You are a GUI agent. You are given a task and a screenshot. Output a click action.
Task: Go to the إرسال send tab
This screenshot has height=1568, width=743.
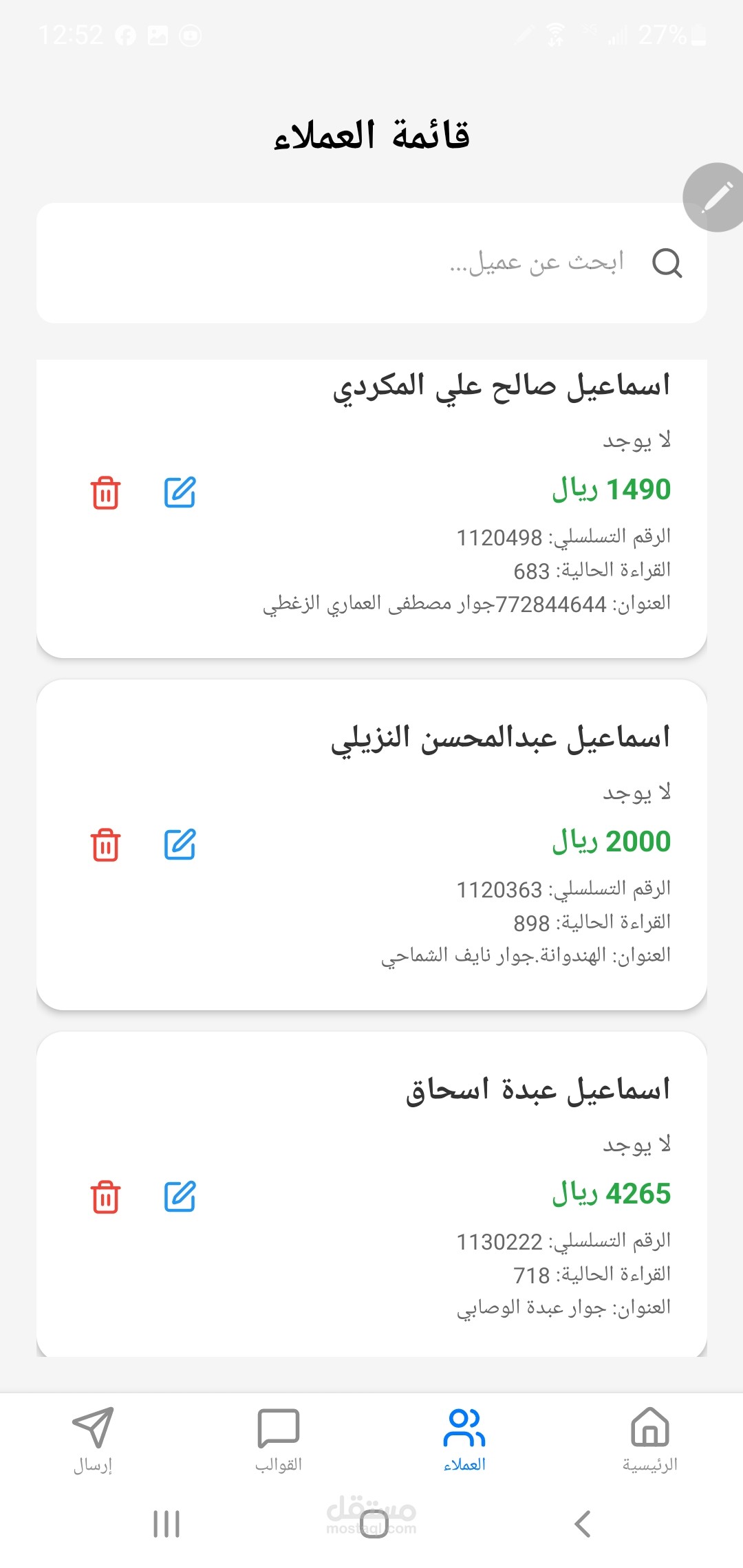(93, 1439)
